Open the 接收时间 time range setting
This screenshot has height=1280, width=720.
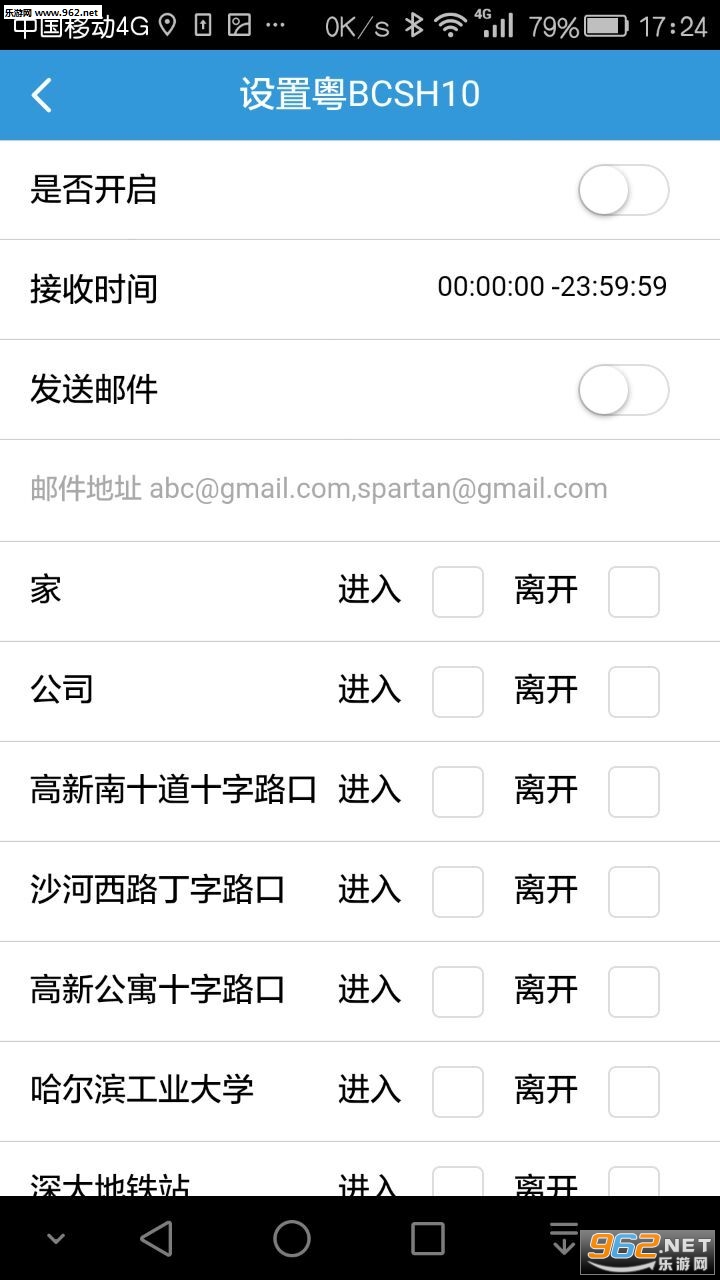coord(360,289)
